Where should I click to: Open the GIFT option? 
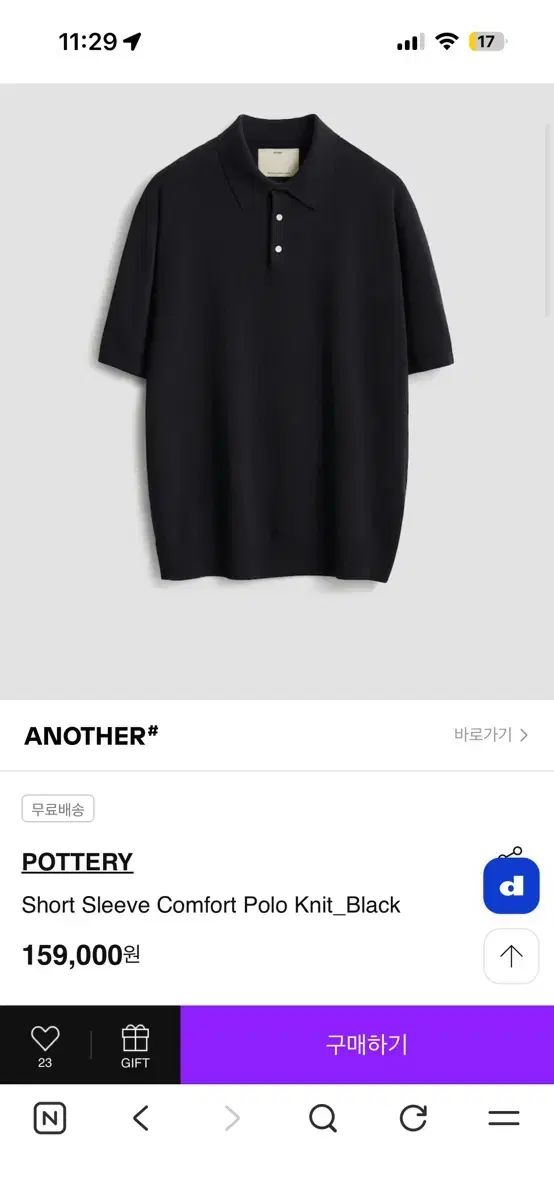pyautogui.click(x=135, y=1045)
